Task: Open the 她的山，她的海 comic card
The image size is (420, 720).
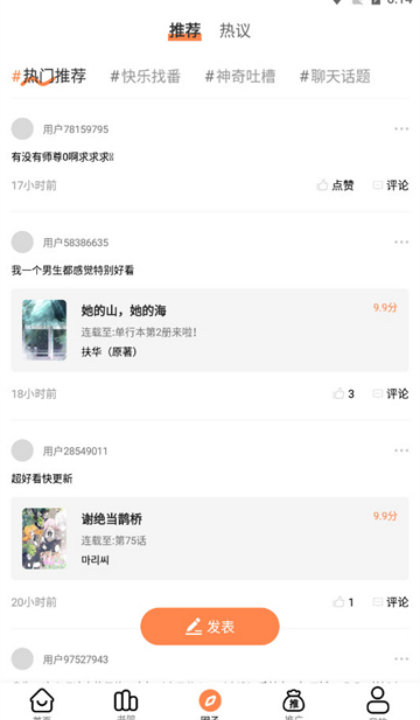Action: pos(210,330)
